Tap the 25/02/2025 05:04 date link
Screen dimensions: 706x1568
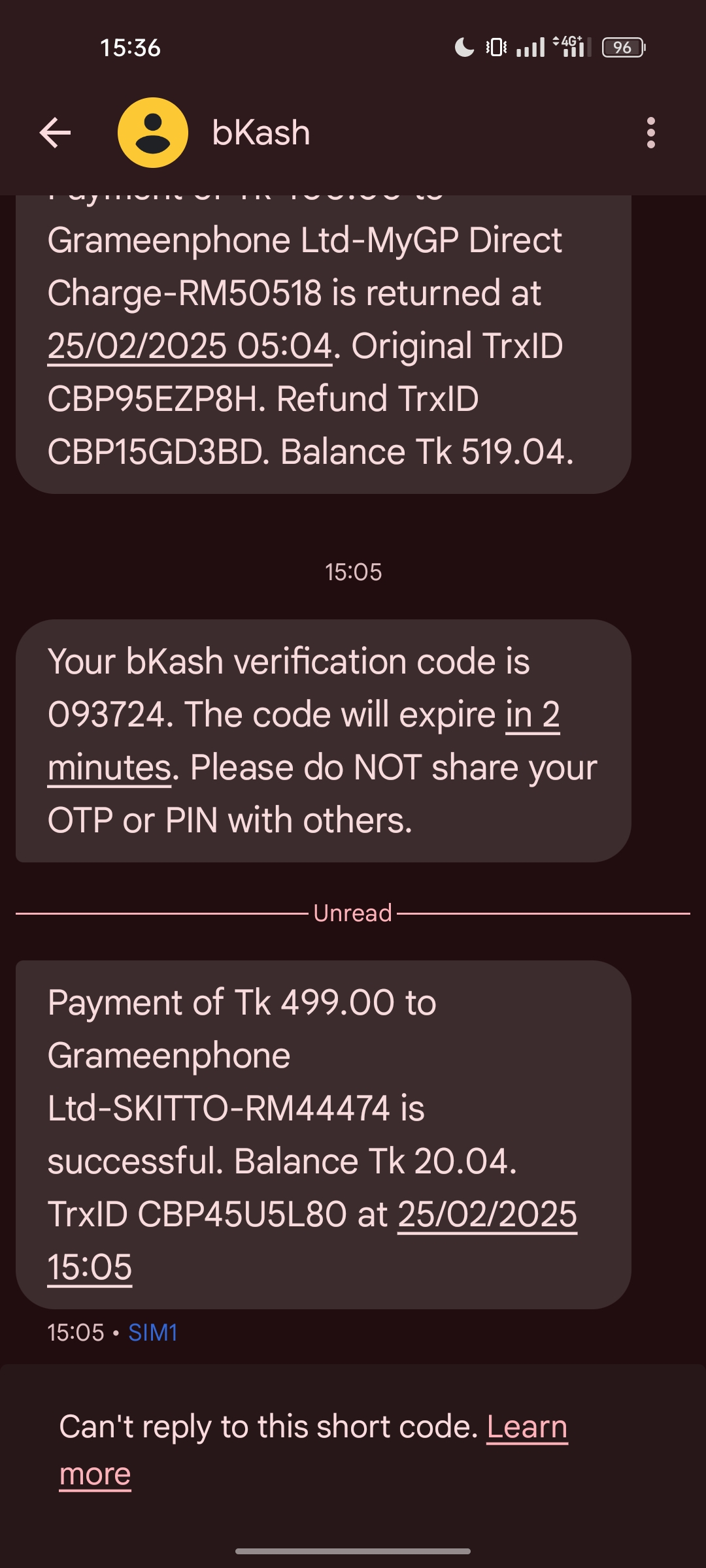point(190,346)
